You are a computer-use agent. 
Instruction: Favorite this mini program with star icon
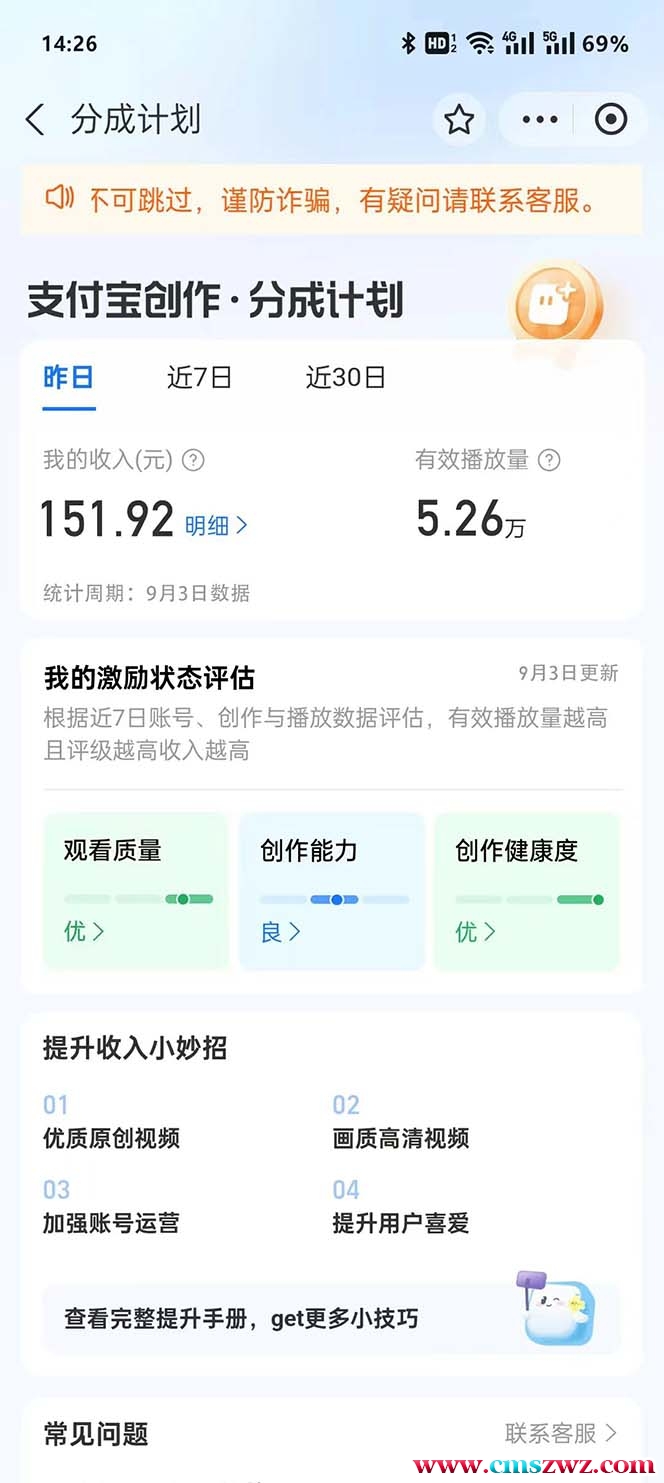click(459, 120)
